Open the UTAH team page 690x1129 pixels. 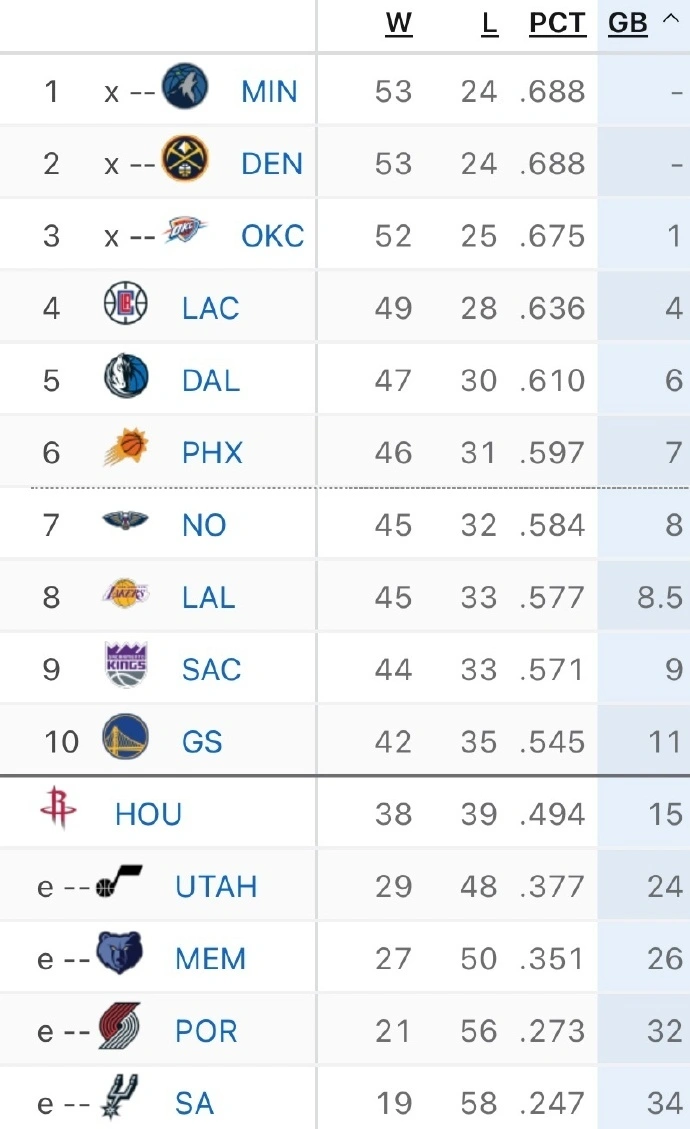(x=216, y=887)
